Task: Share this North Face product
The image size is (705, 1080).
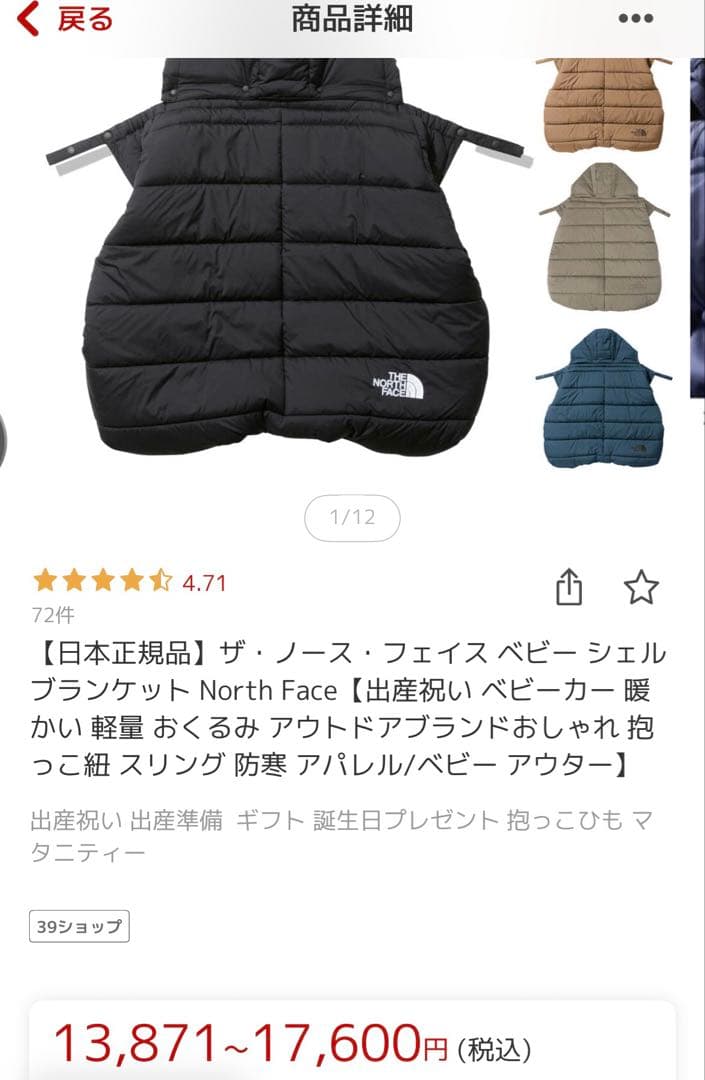Action: tap(568, 587)
